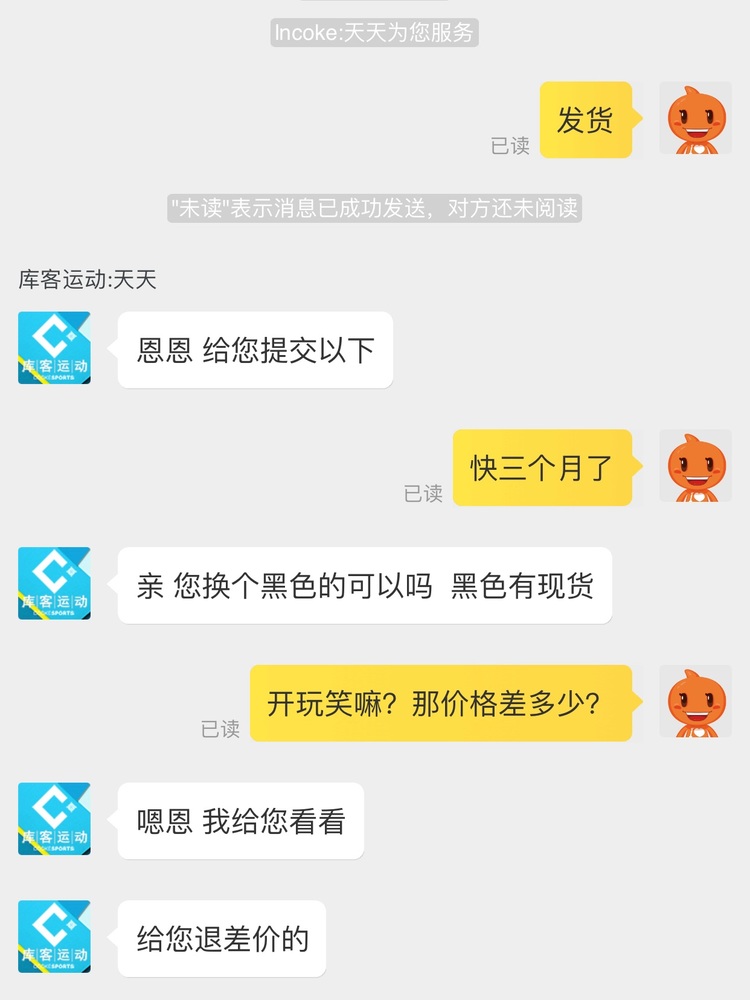Open seller avatar beside '给您退差价的'
This screenshot has height=1000, width=750.
(x=54, y=936)
